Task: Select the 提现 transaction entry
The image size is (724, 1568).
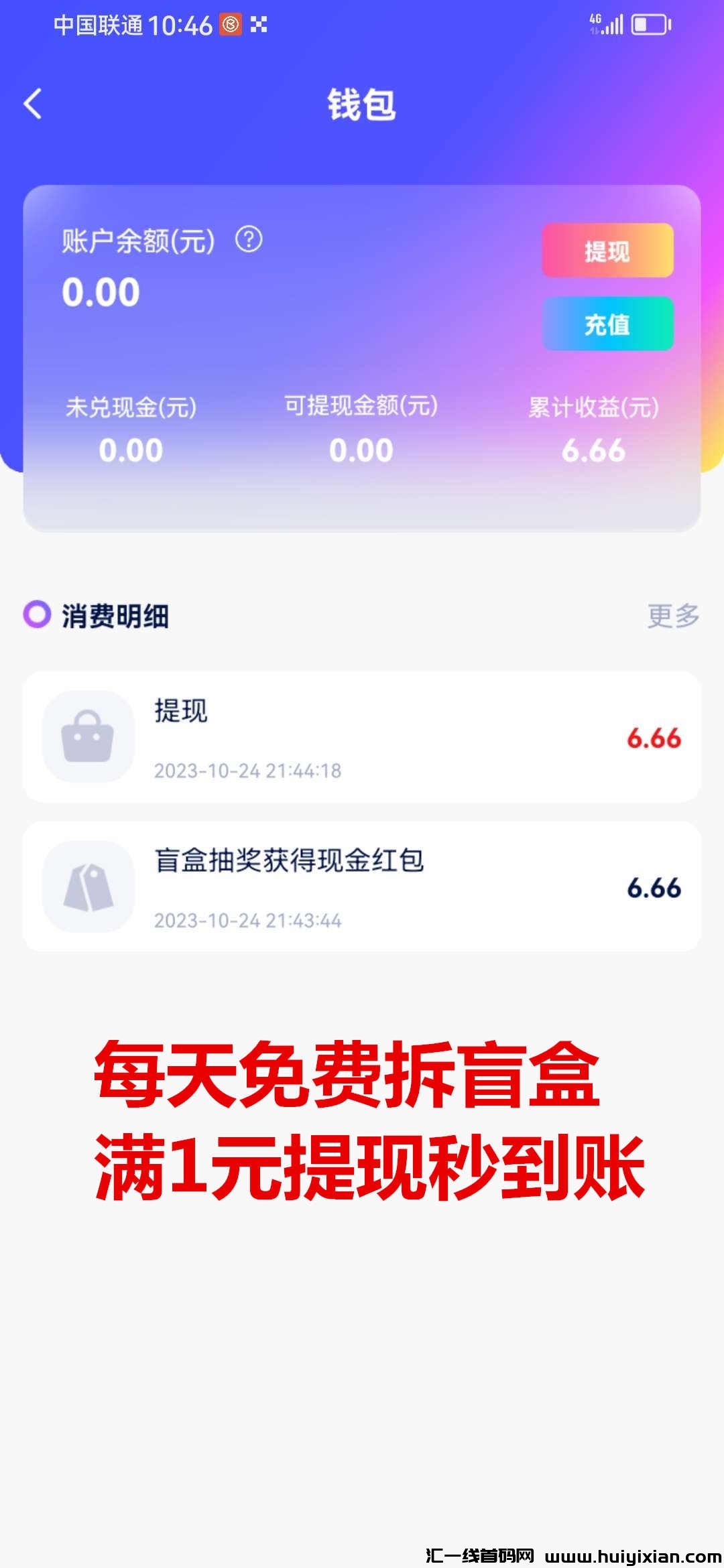Action: click(x=362, y=737)
